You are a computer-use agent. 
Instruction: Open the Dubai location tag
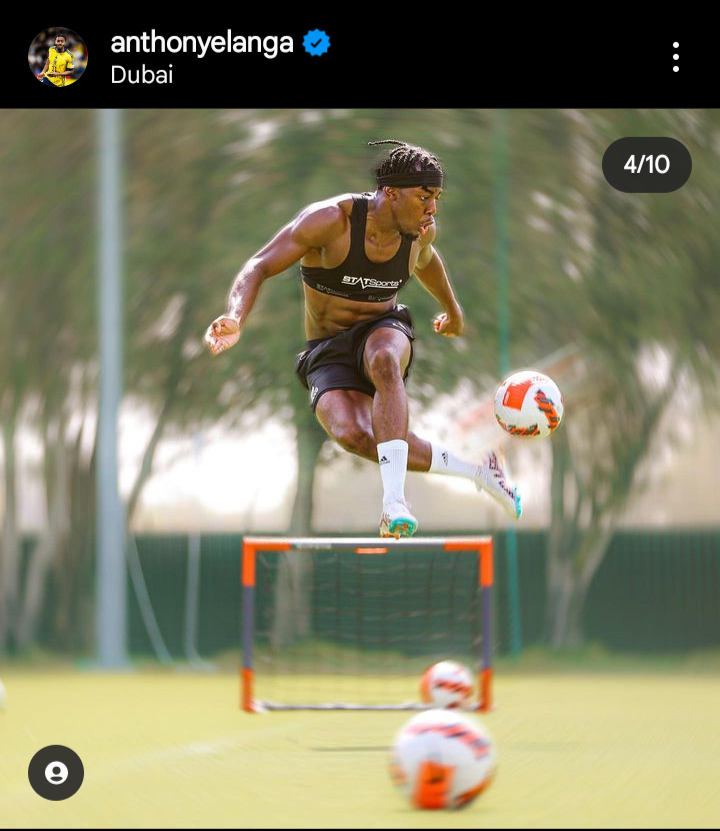141,75
